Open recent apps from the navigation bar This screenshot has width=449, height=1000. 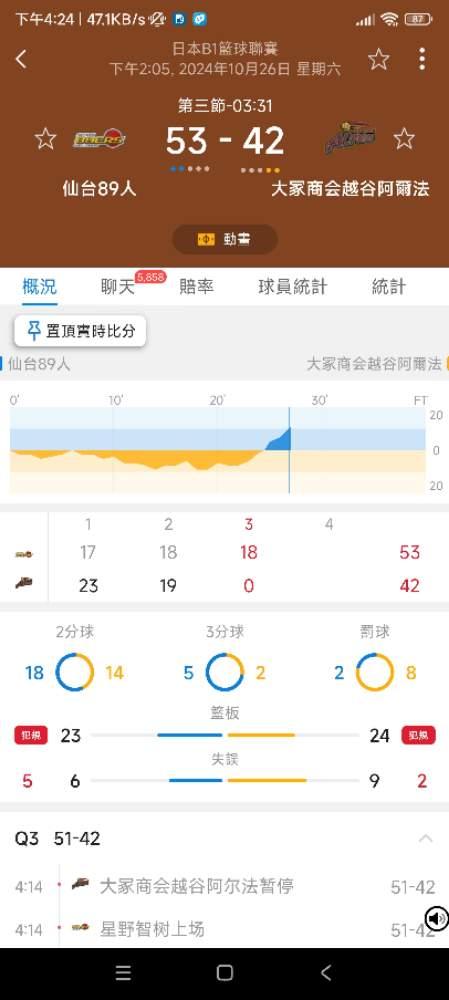click(123, 973)
